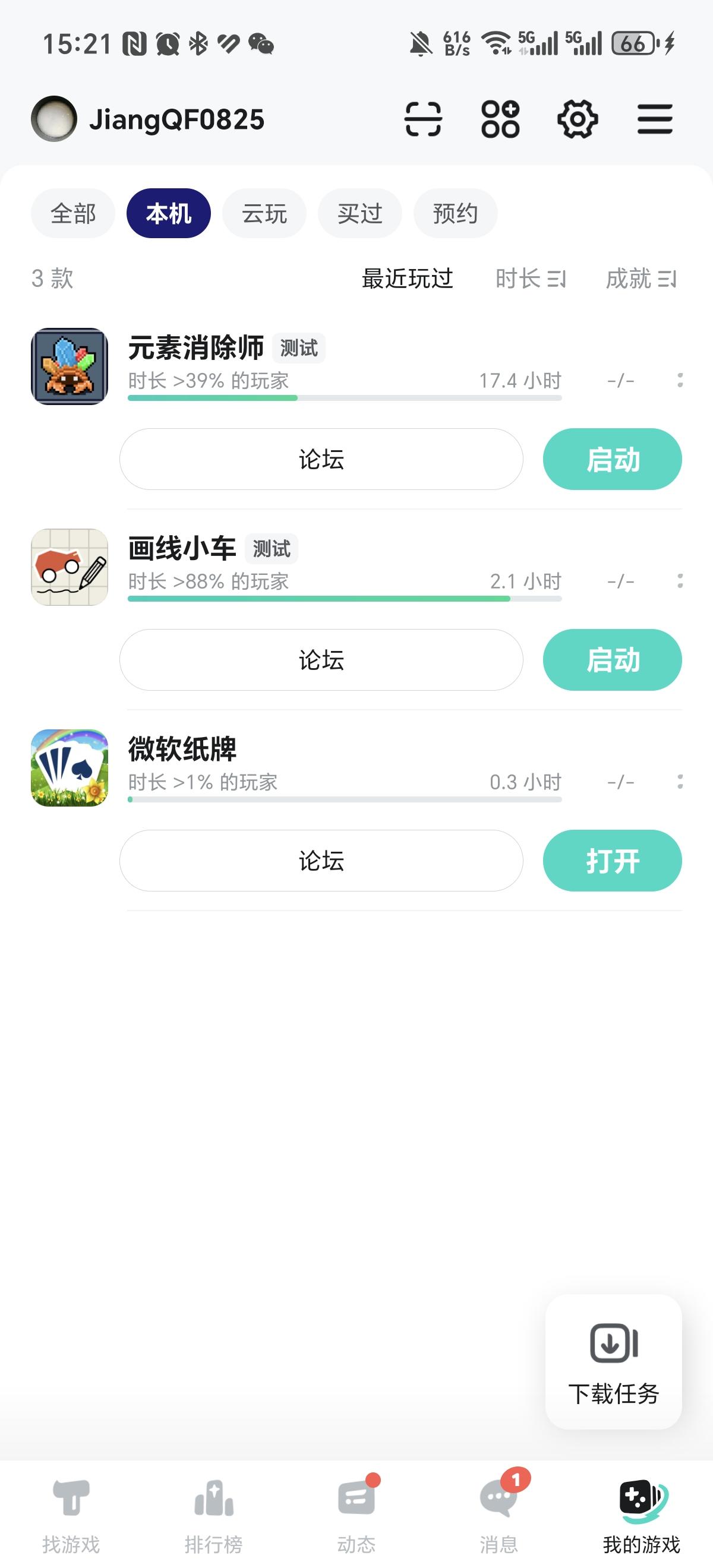The height and width of the screenshot is (1568, 713).
Task: Open profile avatar of JiangQF0825
Action: pos(53,118)
